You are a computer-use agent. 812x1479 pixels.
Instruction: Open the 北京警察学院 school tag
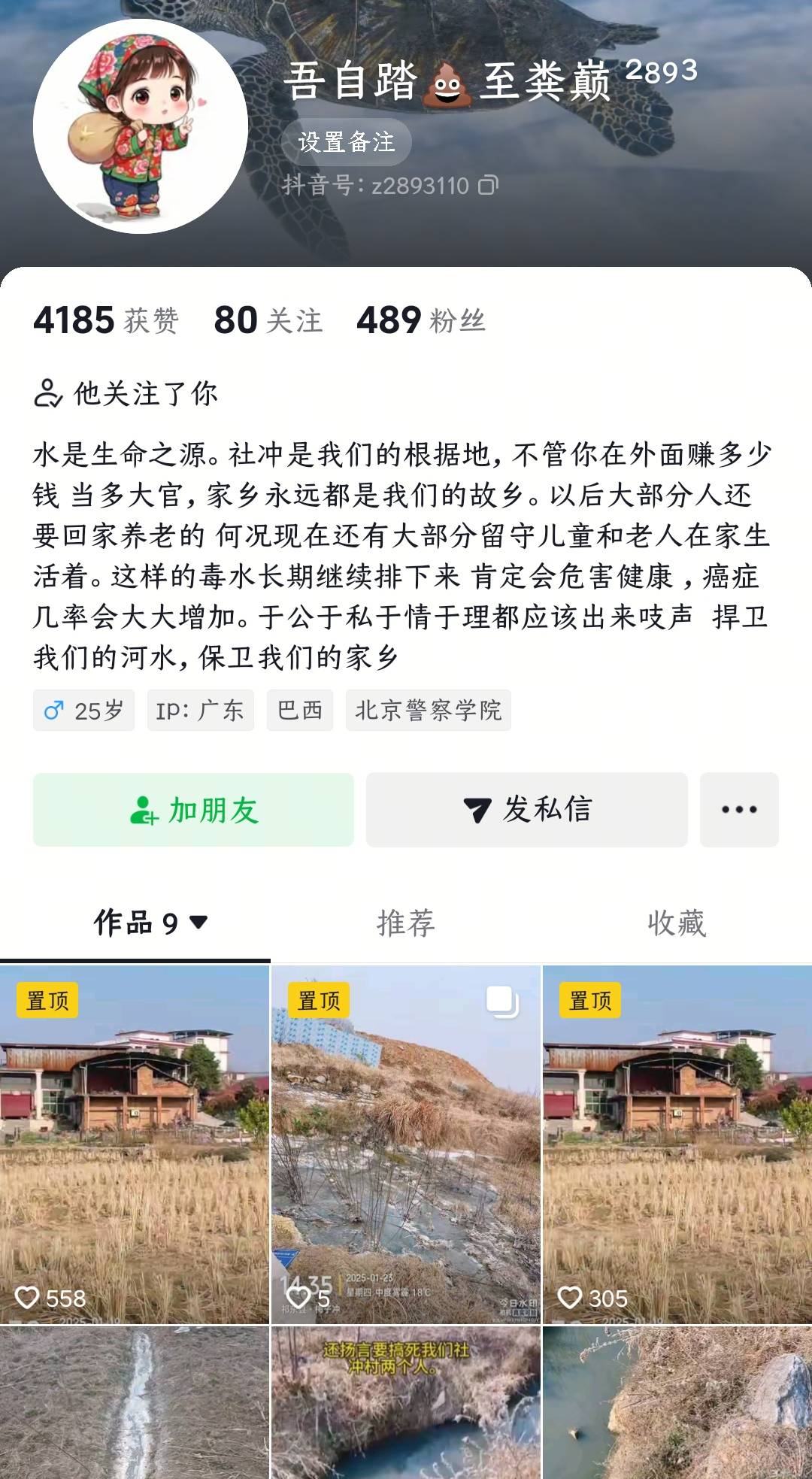(x=428, y=710)
